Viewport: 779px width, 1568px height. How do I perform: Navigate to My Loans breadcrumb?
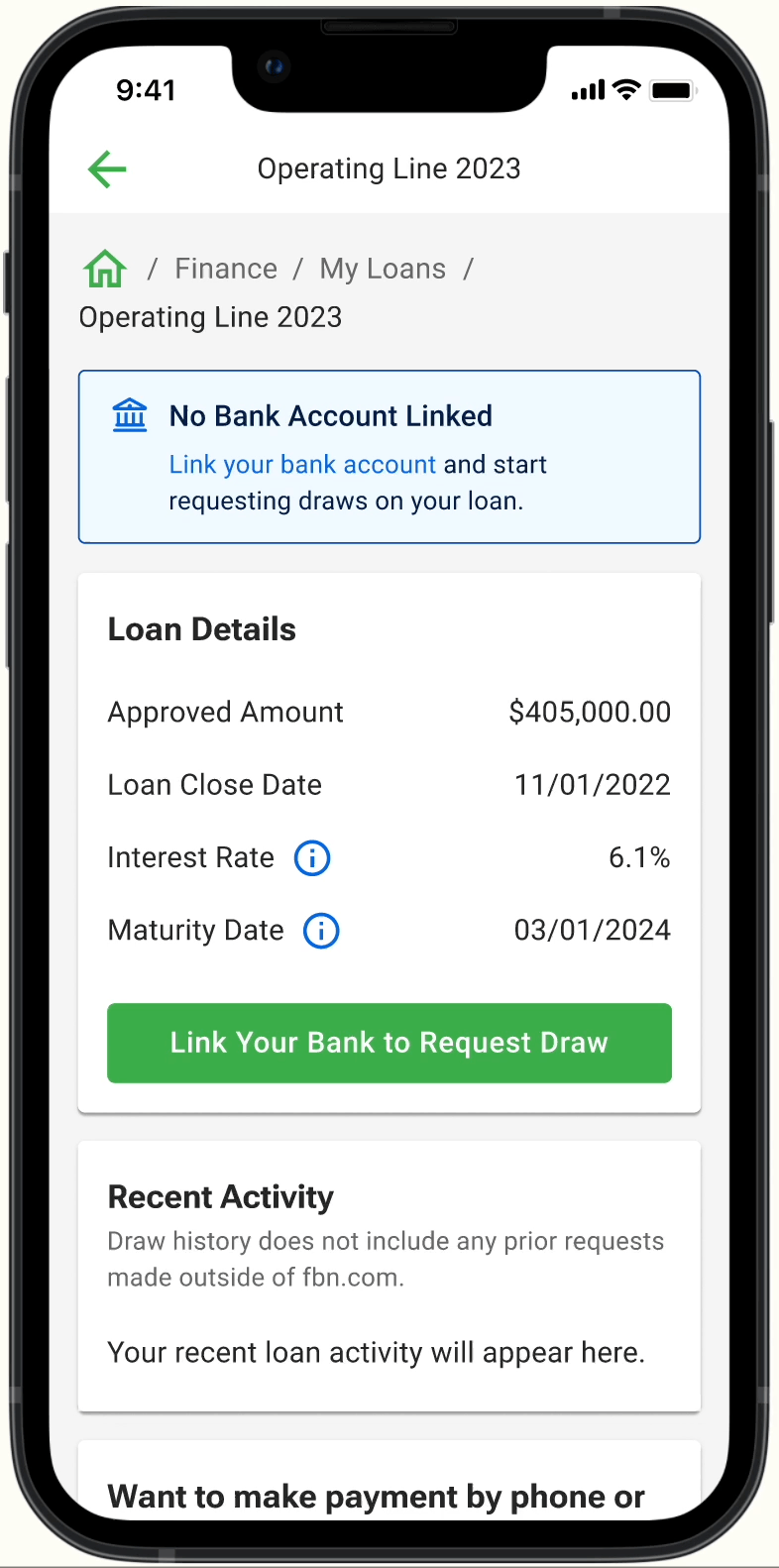[383, 269]
